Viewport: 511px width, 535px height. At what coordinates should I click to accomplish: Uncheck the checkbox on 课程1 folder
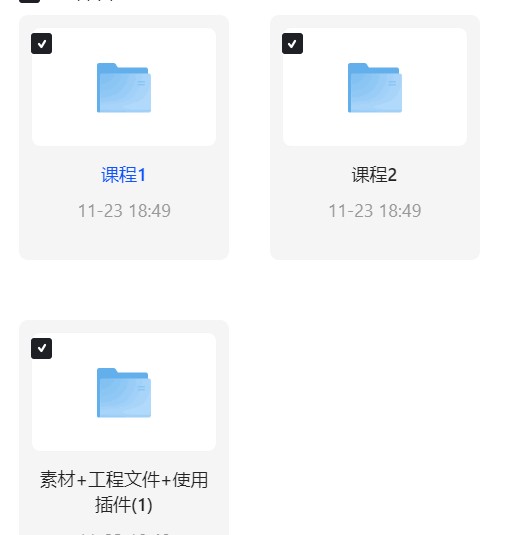[41, 43]
